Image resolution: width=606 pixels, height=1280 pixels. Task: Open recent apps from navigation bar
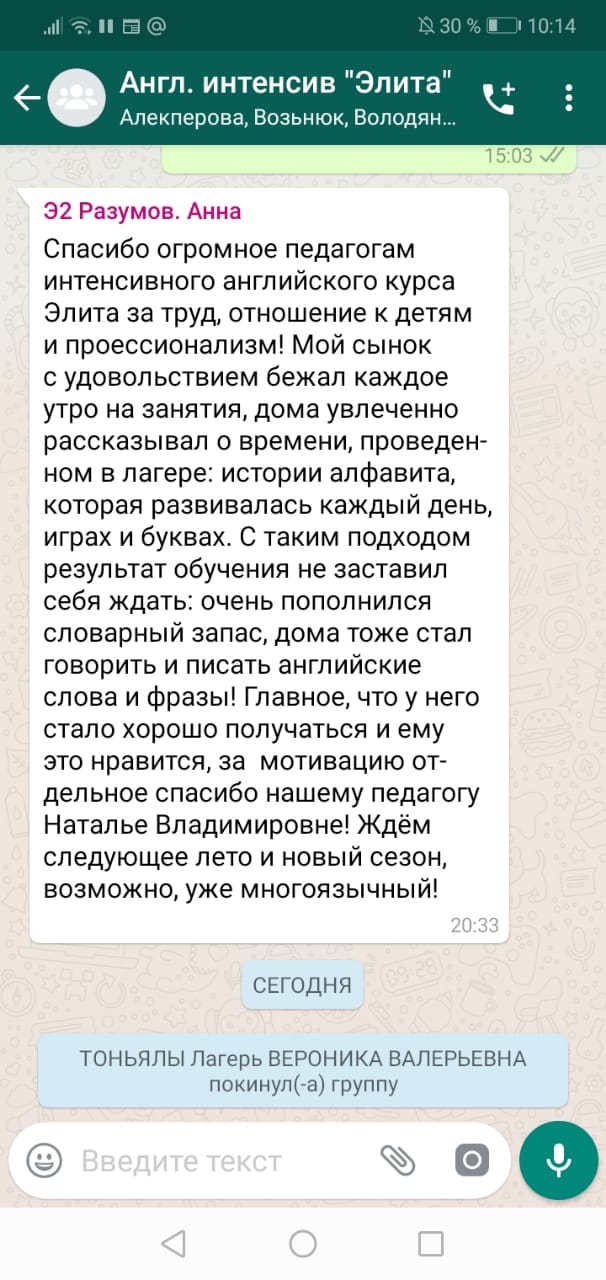click(431, 1243)
